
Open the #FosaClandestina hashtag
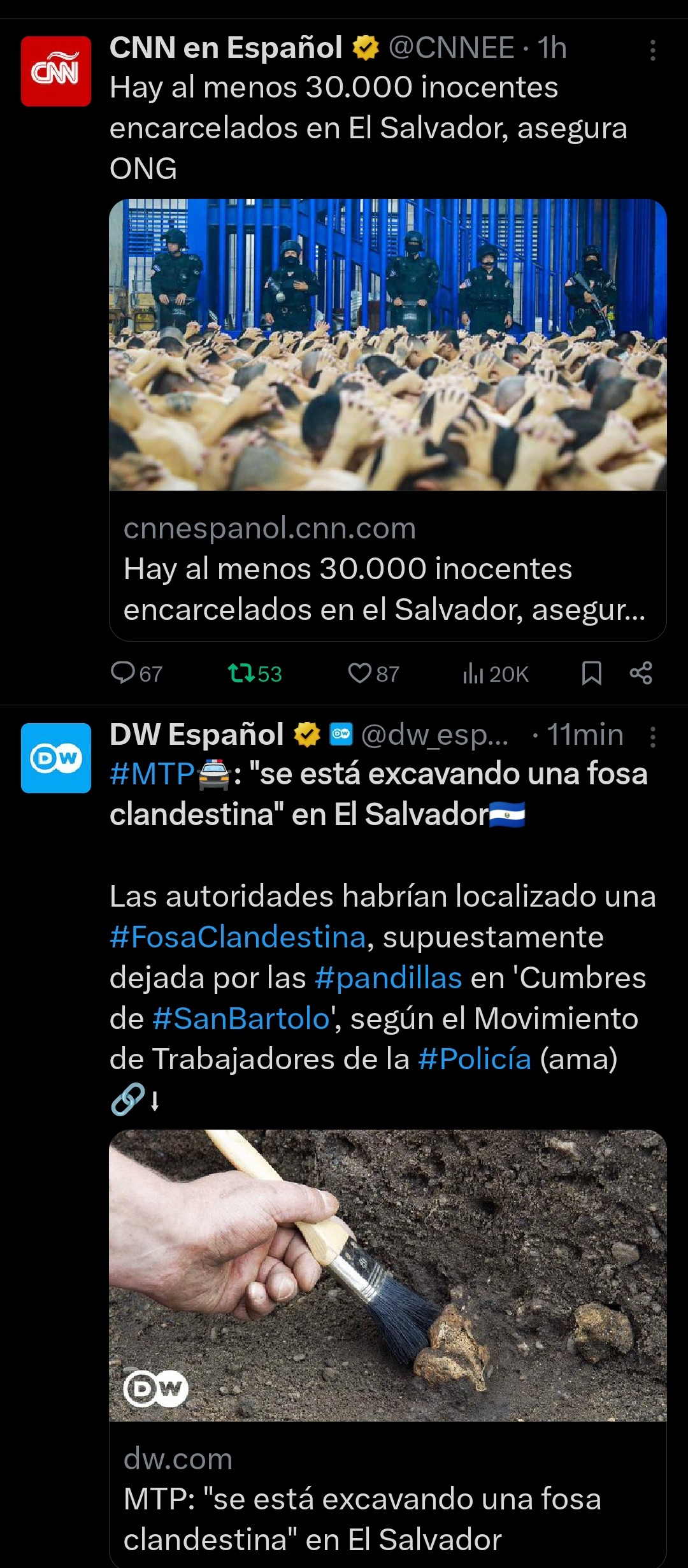coord(238,937)
